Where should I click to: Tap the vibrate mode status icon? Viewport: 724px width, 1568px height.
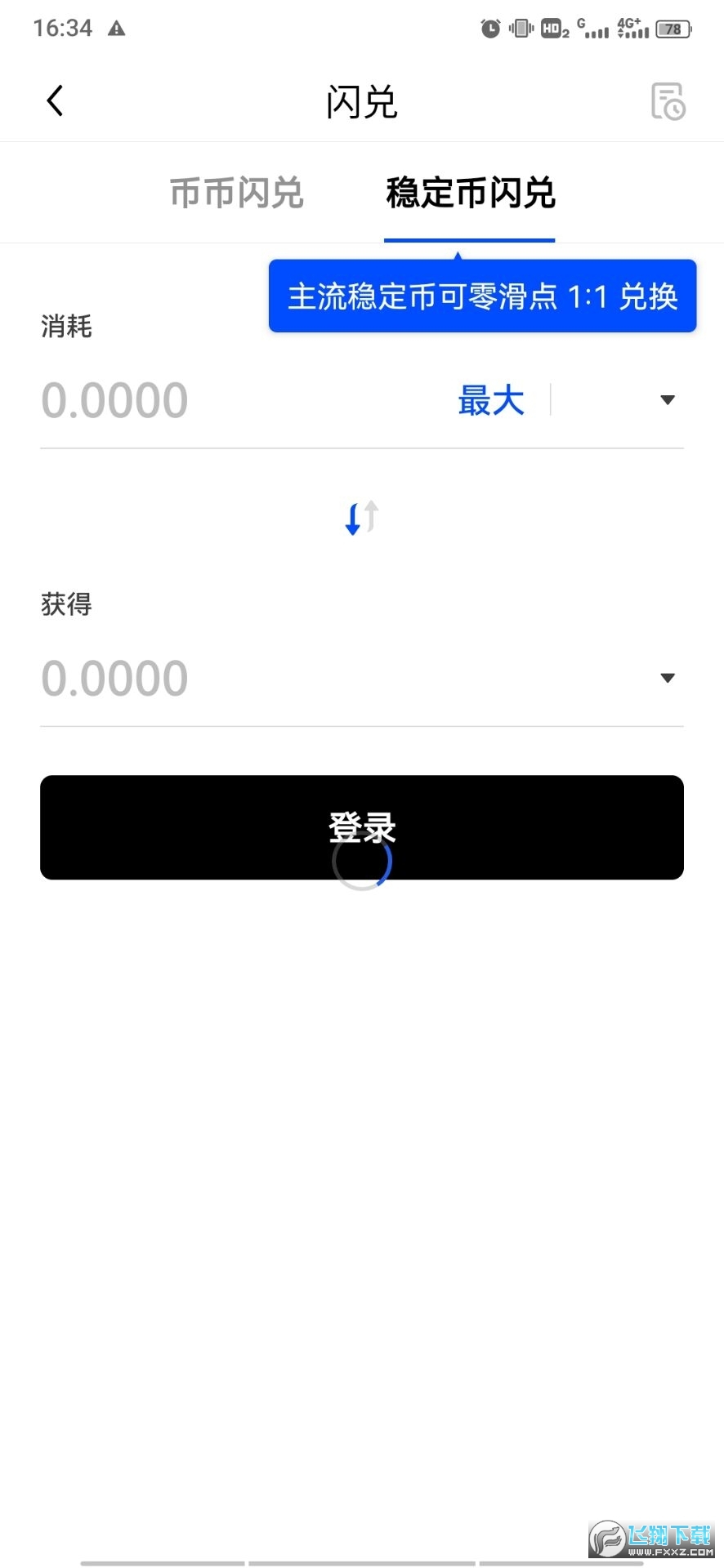click(521, 29)
